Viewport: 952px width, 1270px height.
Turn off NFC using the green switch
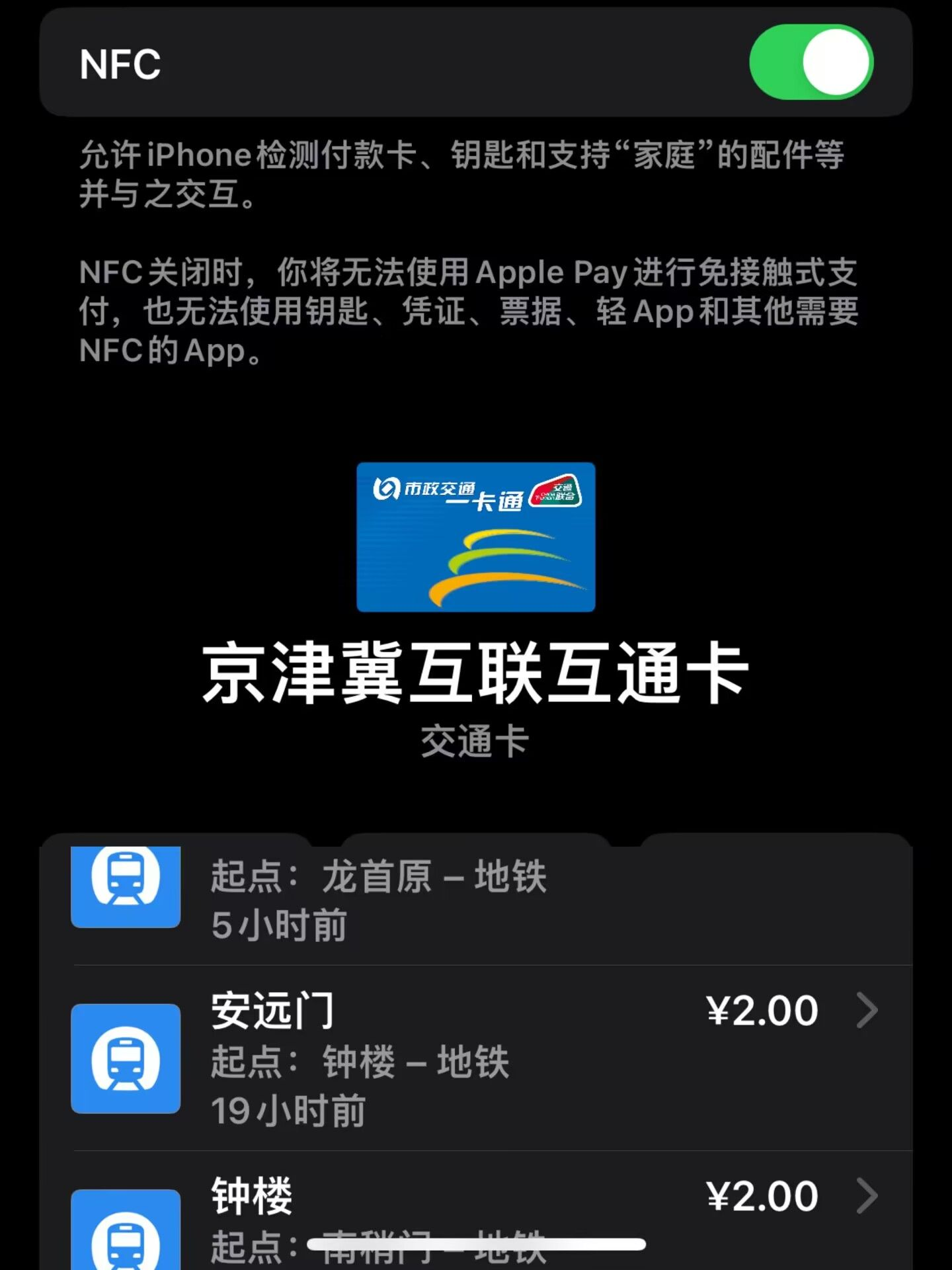pyautogui.click(x=811, y=62)
